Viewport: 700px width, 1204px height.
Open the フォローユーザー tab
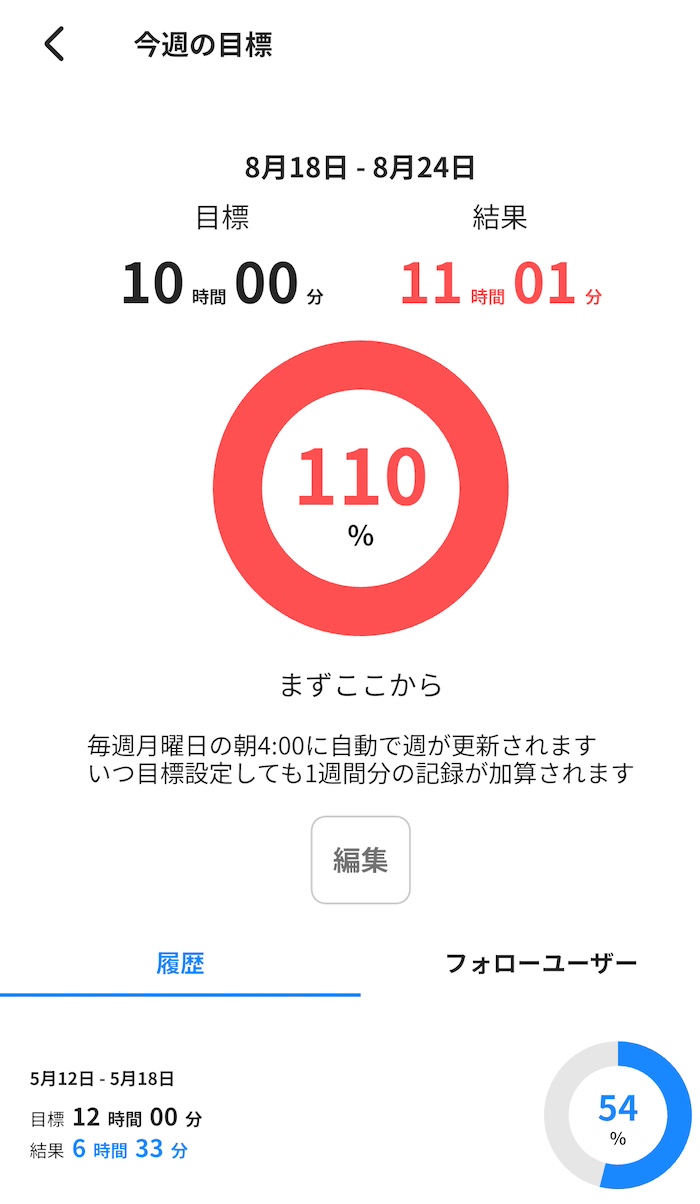pyautogui.click(x=540, y=964)
